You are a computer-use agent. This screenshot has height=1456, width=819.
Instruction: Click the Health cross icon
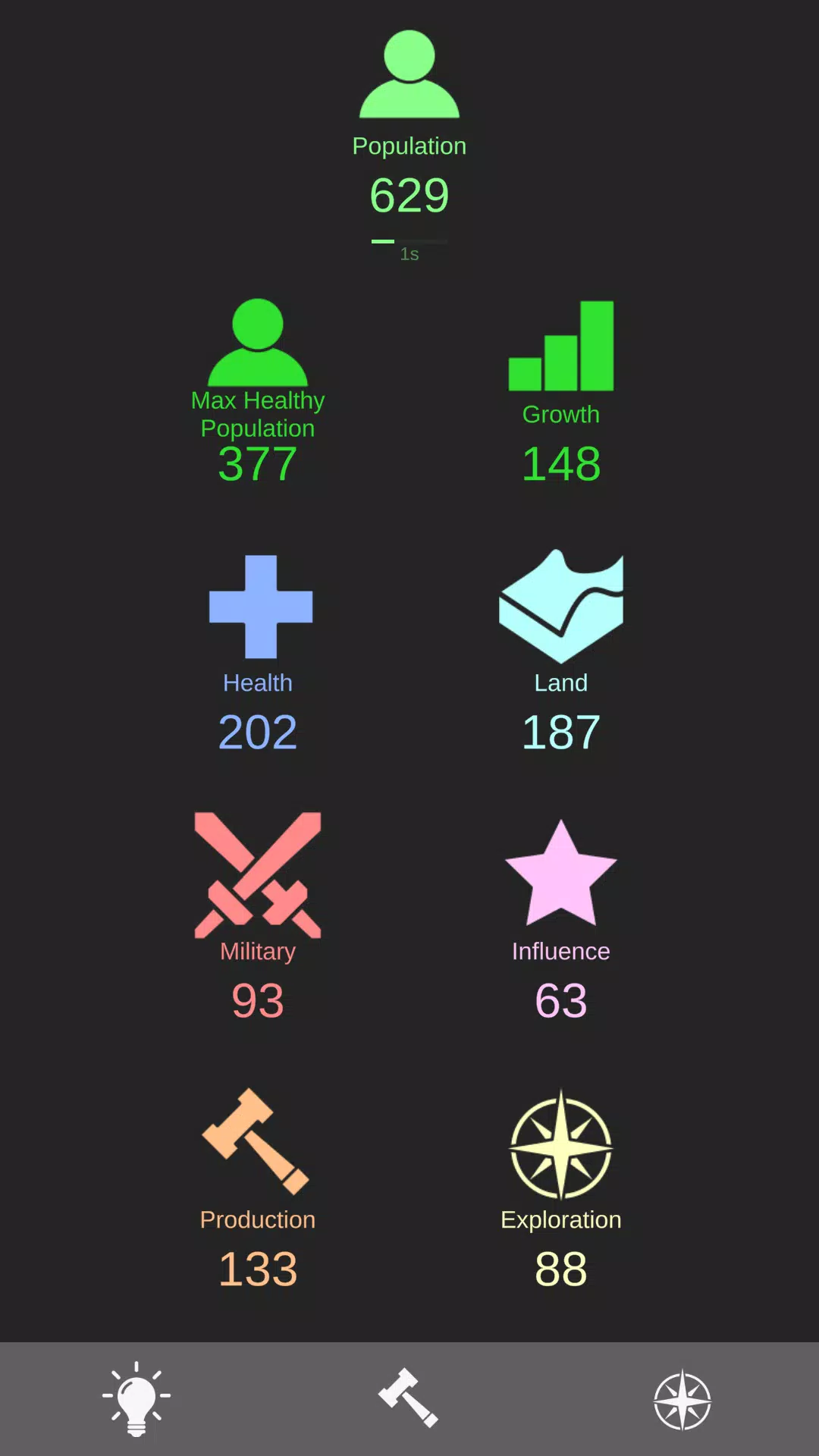(258, 607)
